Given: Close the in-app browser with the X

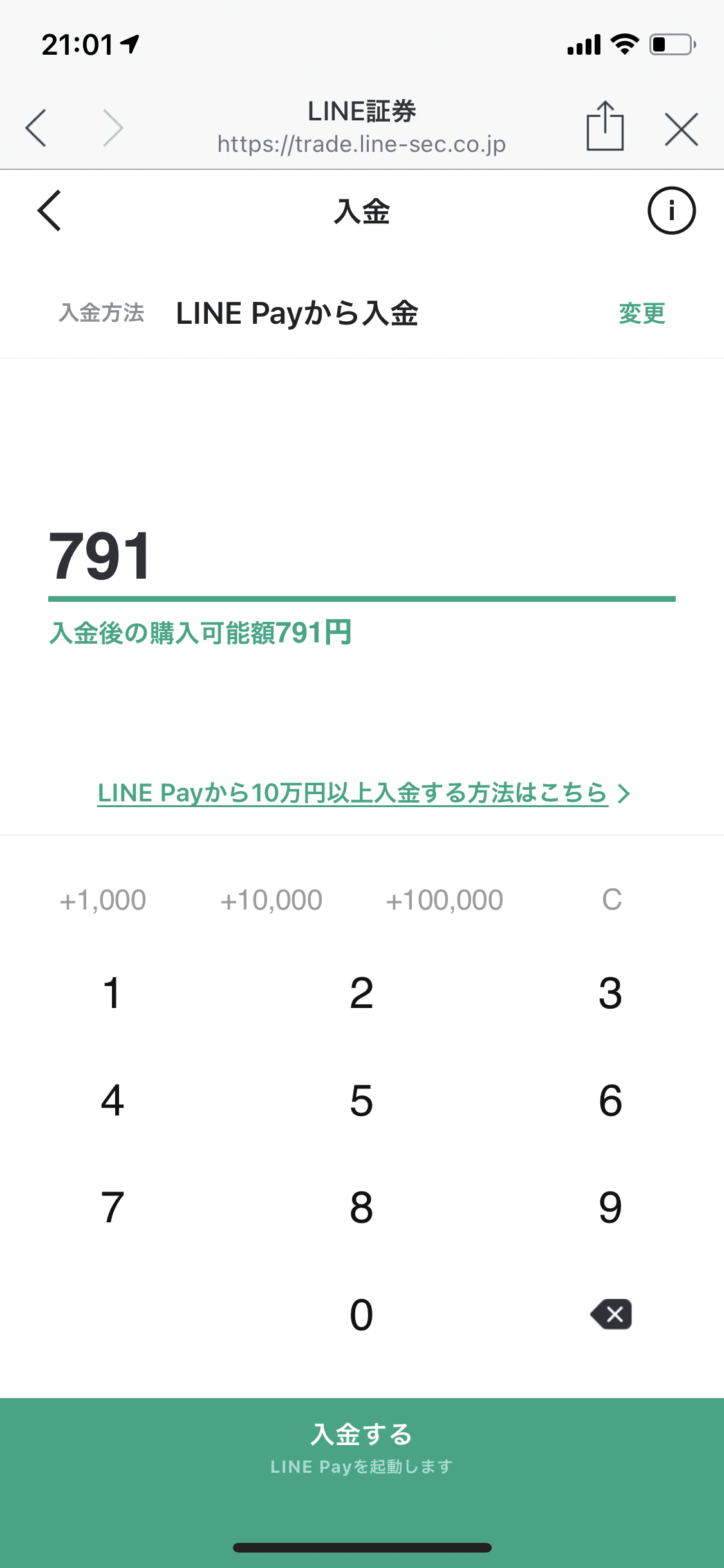Looking at the screenshot, I should [682, 128].
